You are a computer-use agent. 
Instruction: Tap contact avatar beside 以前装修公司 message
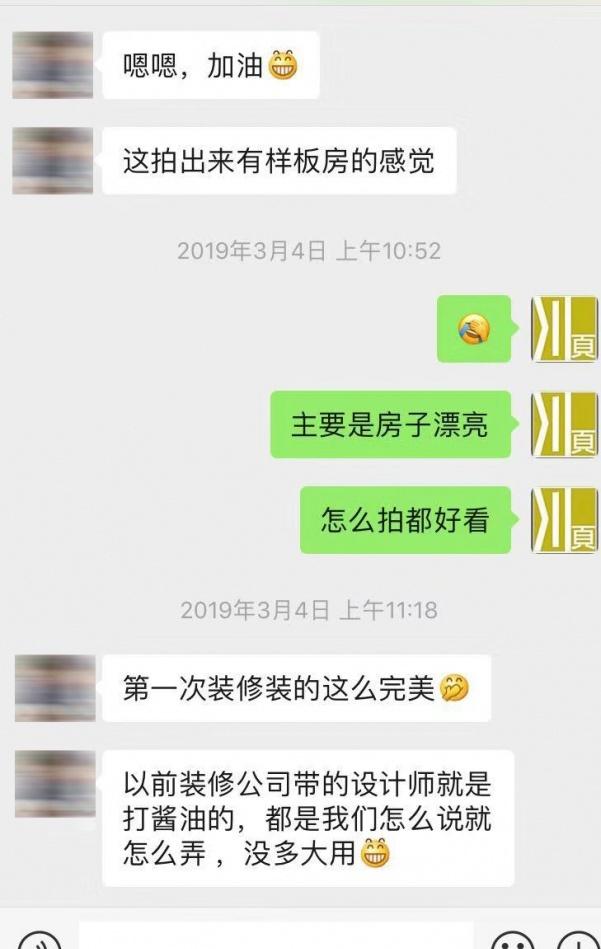(55, 784)
